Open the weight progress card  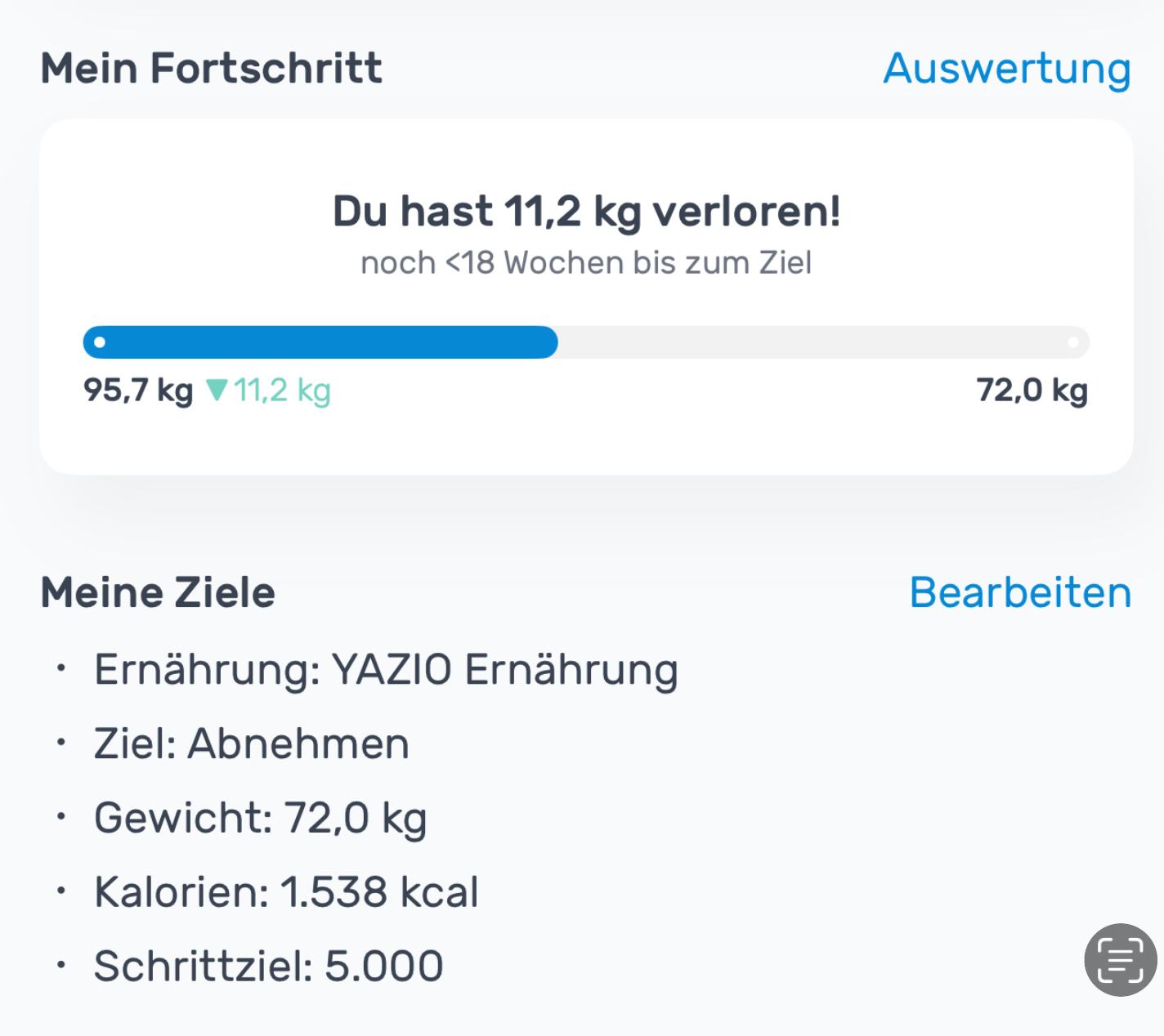585,297
